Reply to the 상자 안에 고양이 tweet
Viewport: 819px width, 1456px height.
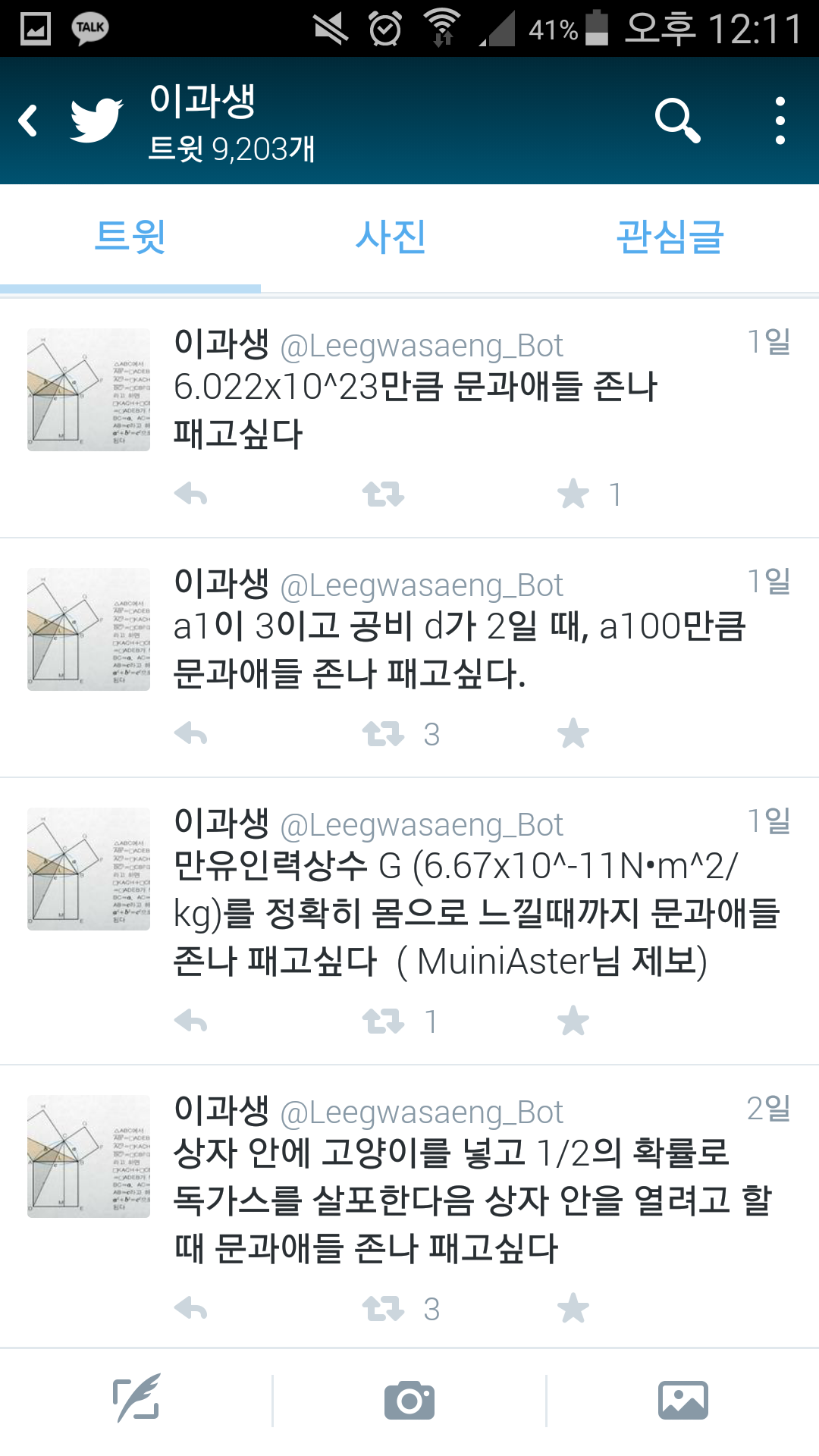coord(190,1309)
